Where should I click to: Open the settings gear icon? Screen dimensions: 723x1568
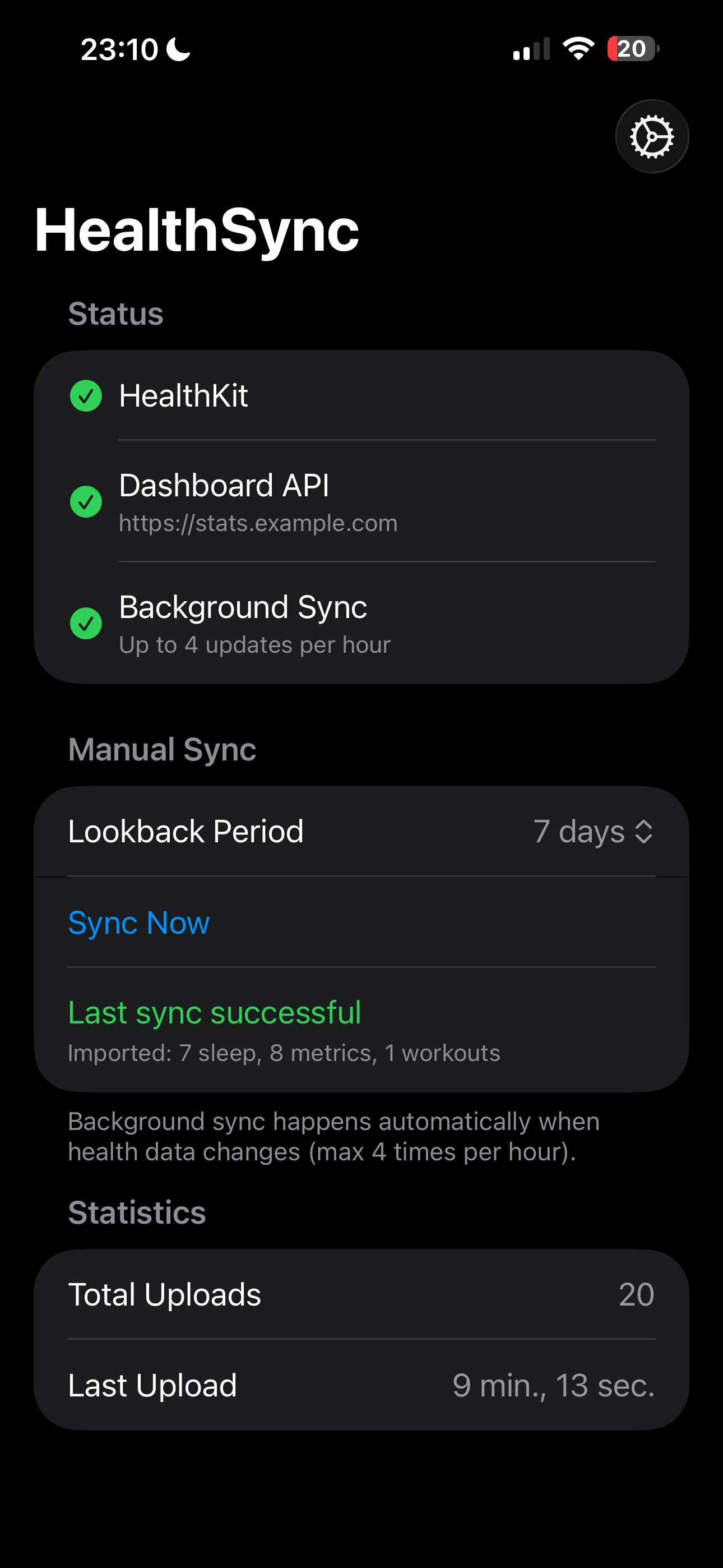click(x=652, y=137)
